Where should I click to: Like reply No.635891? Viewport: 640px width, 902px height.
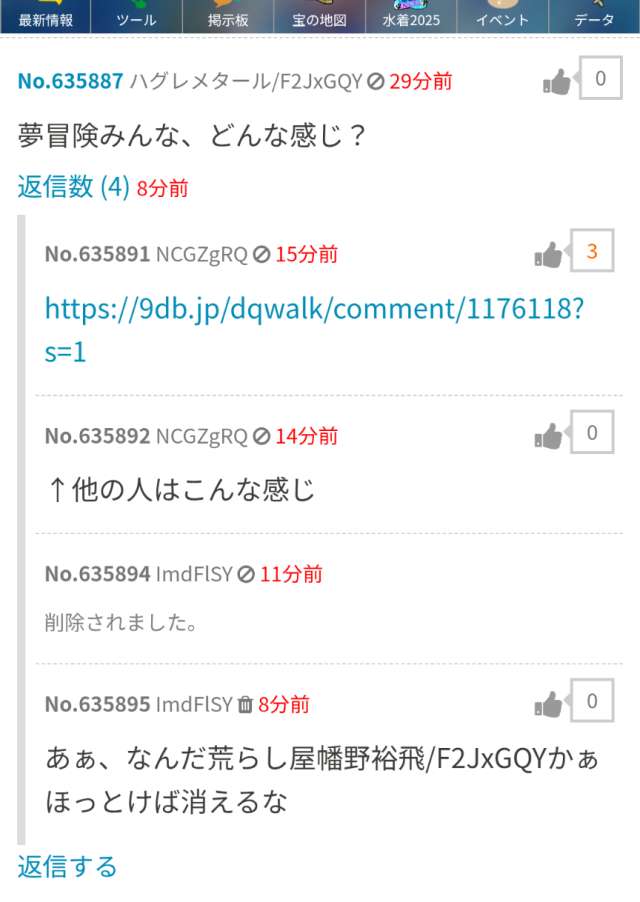[548, 255]
